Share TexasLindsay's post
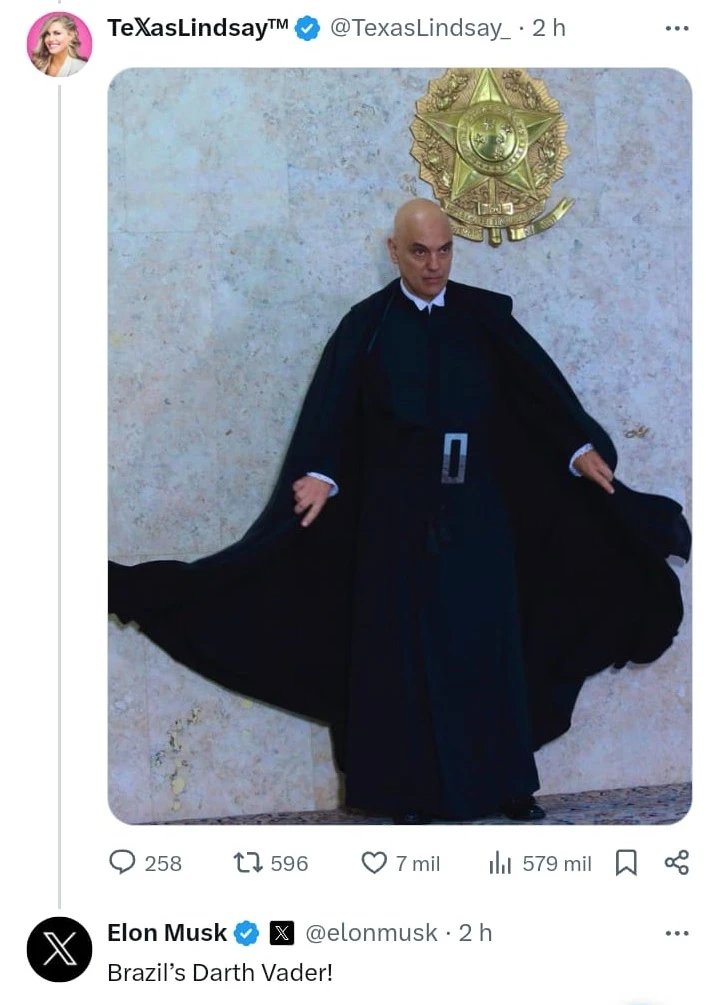723x1005 pixels. [677, 862]
